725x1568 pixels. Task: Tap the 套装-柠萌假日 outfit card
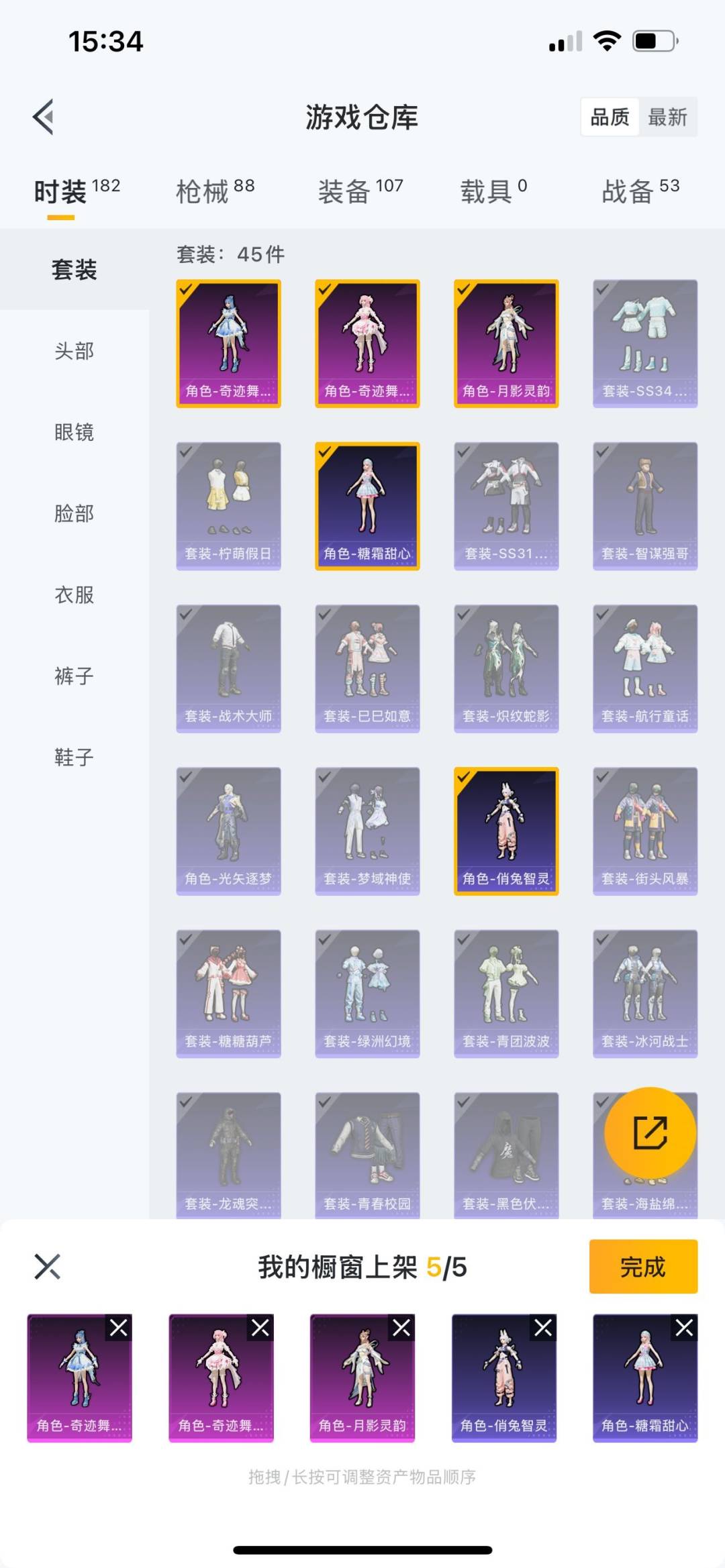pos(228,506)
